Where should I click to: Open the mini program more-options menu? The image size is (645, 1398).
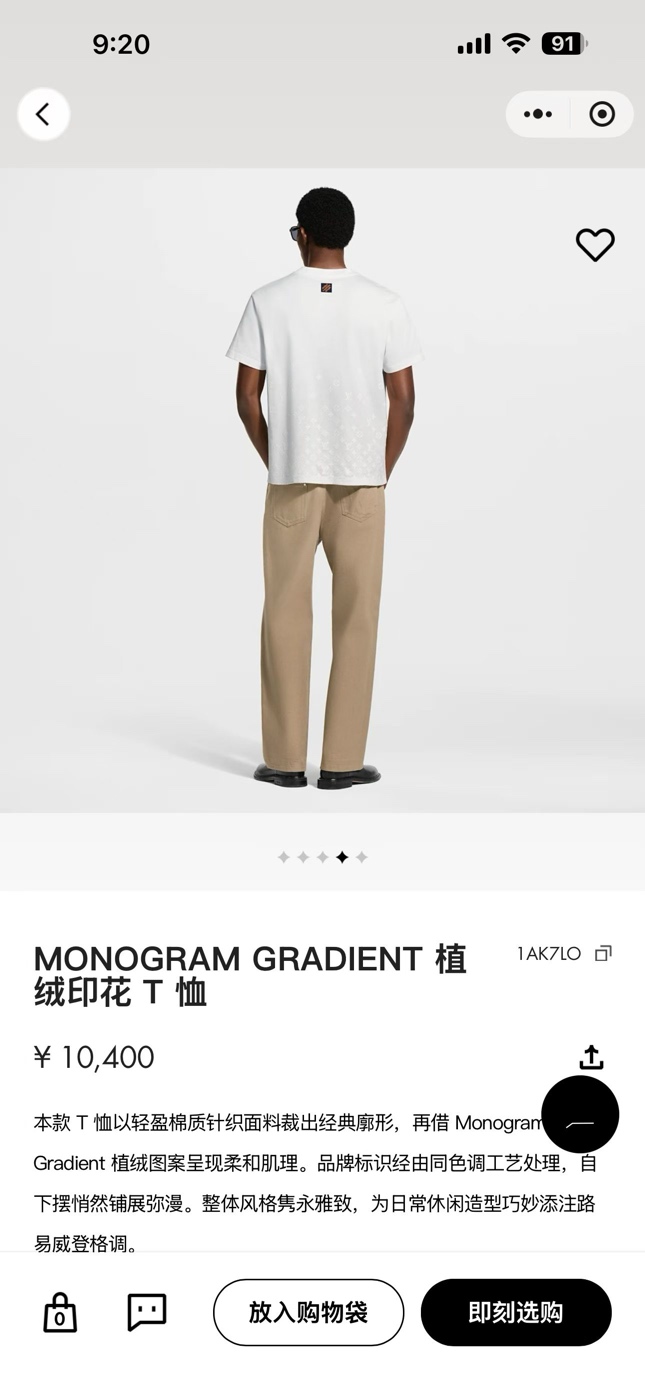click(538, 114)
